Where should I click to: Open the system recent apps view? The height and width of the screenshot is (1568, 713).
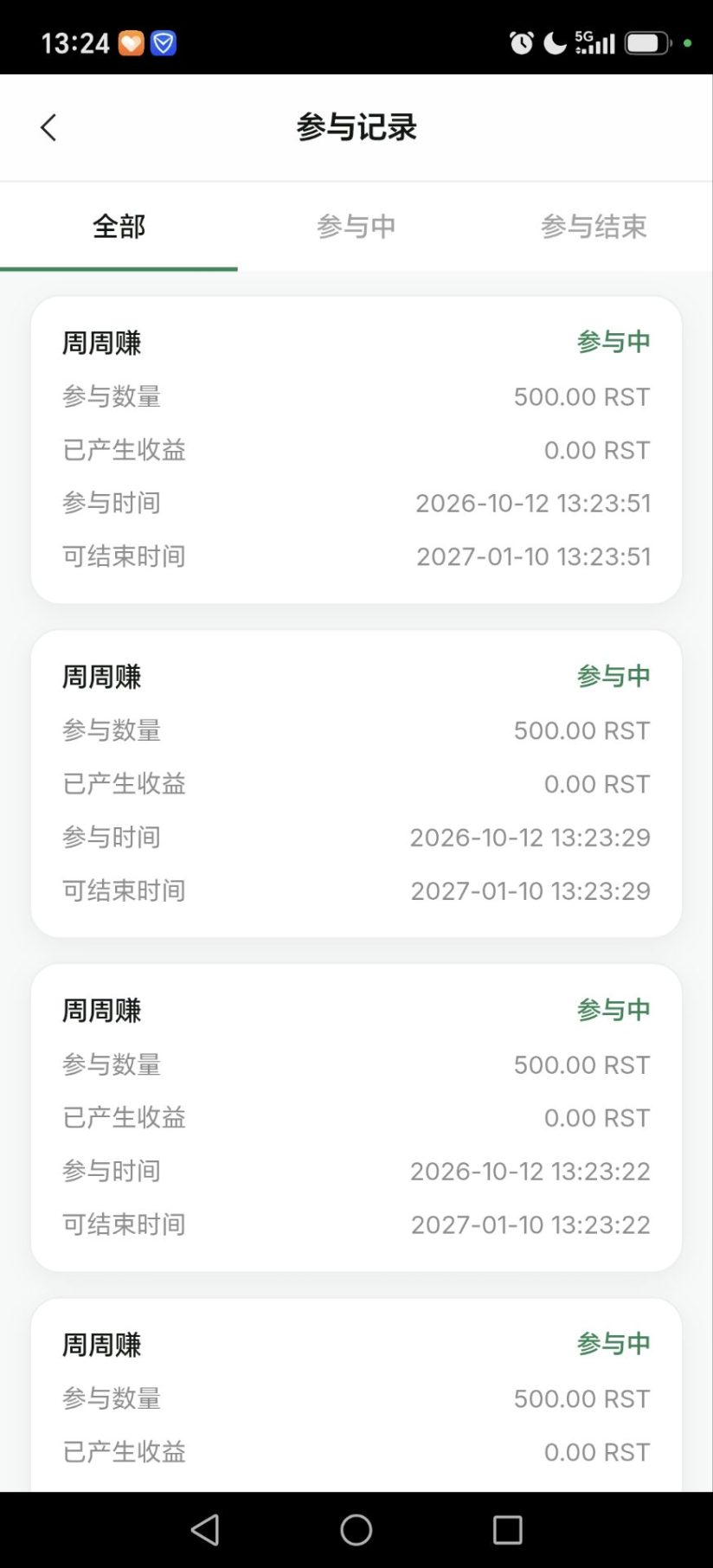[508, 1530]
